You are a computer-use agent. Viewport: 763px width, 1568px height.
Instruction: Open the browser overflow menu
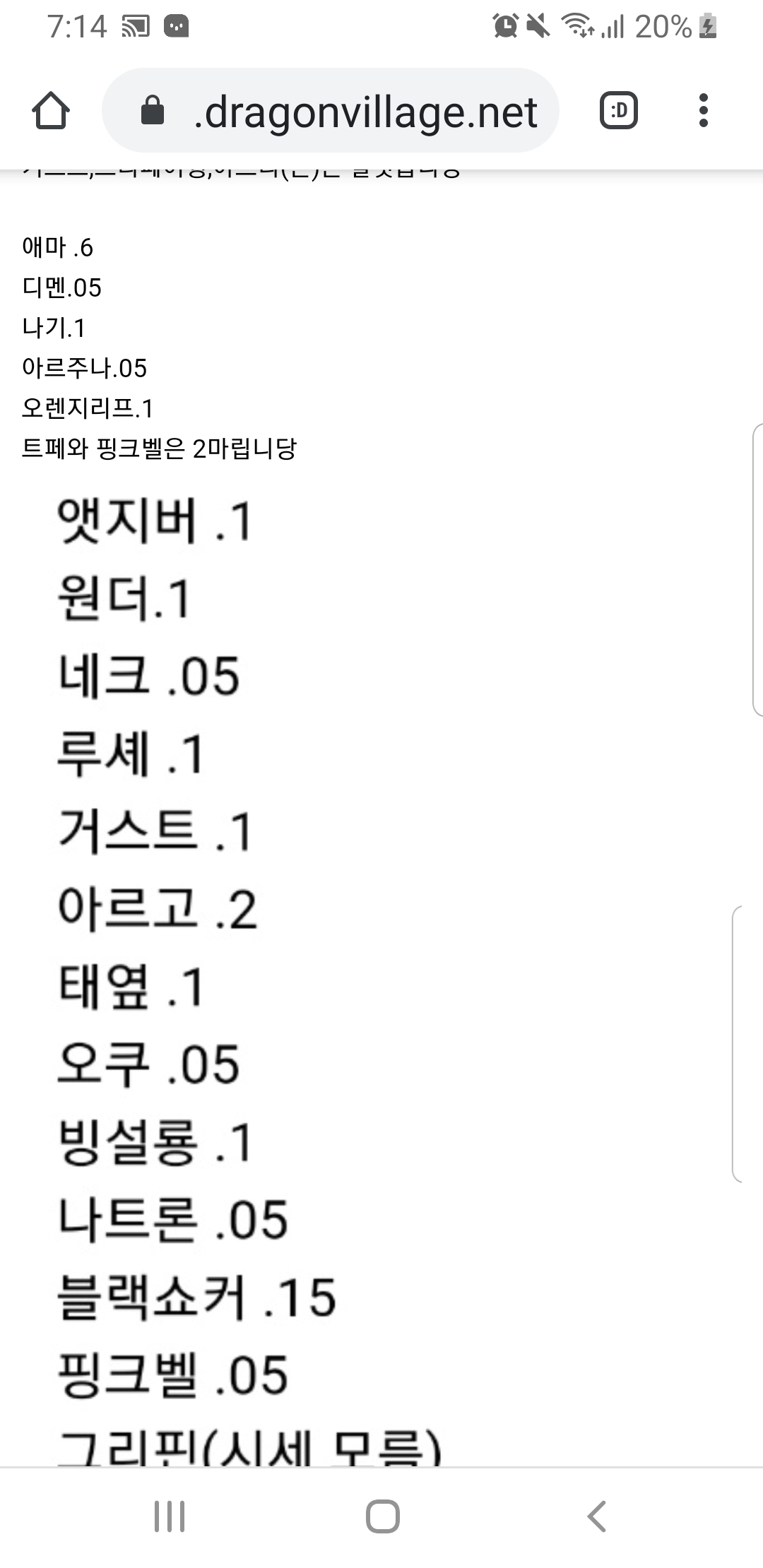click(x=703, y=111)
